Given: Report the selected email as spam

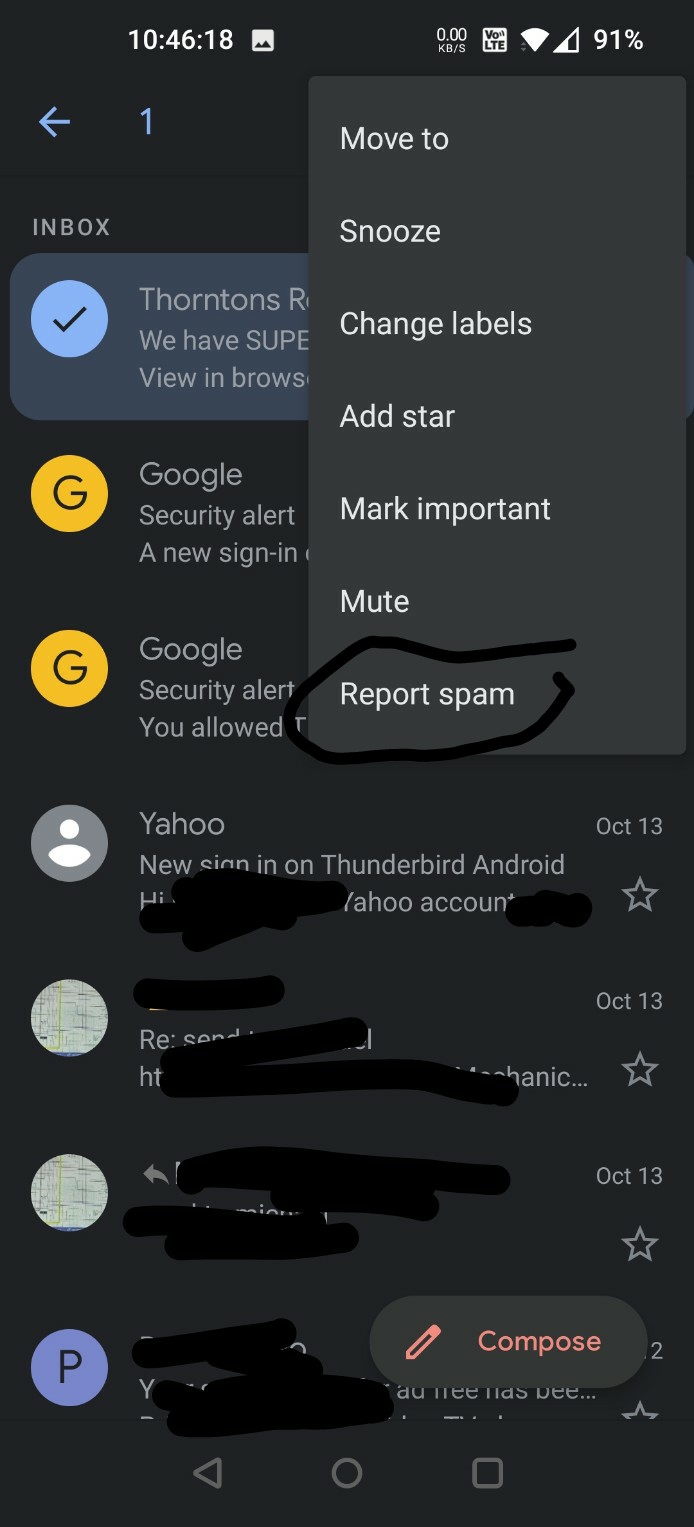Looking at the screenshot, I should point(427,694).
